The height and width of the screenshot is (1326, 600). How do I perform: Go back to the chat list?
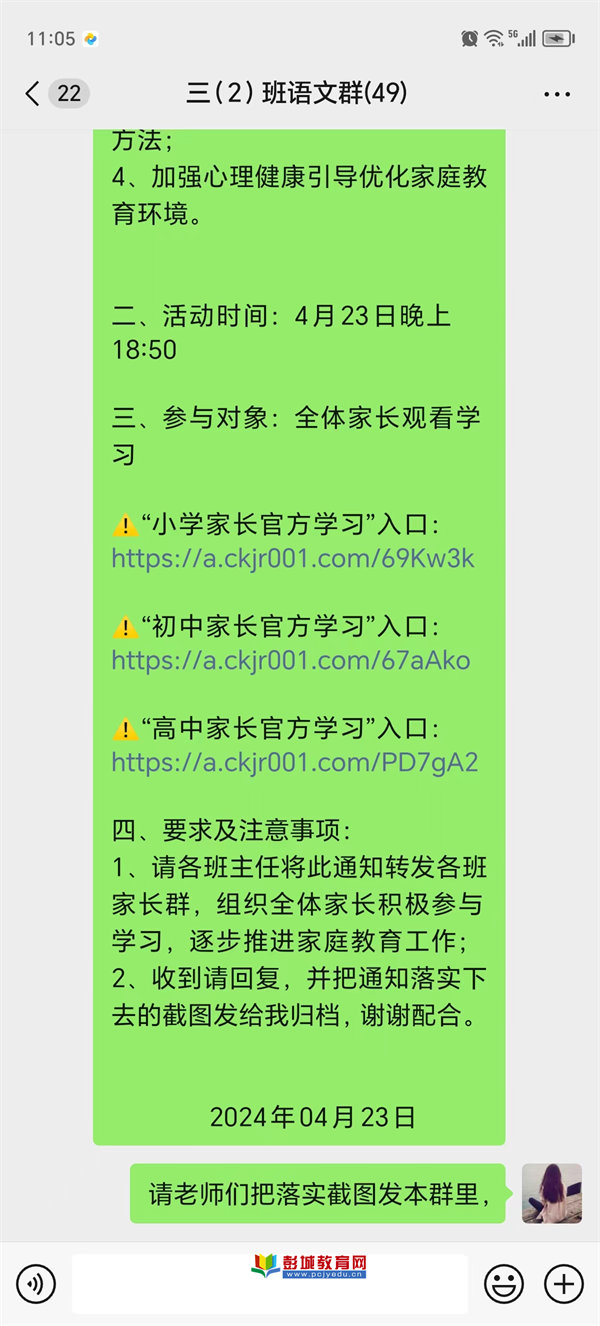click(x=35, y=94)
